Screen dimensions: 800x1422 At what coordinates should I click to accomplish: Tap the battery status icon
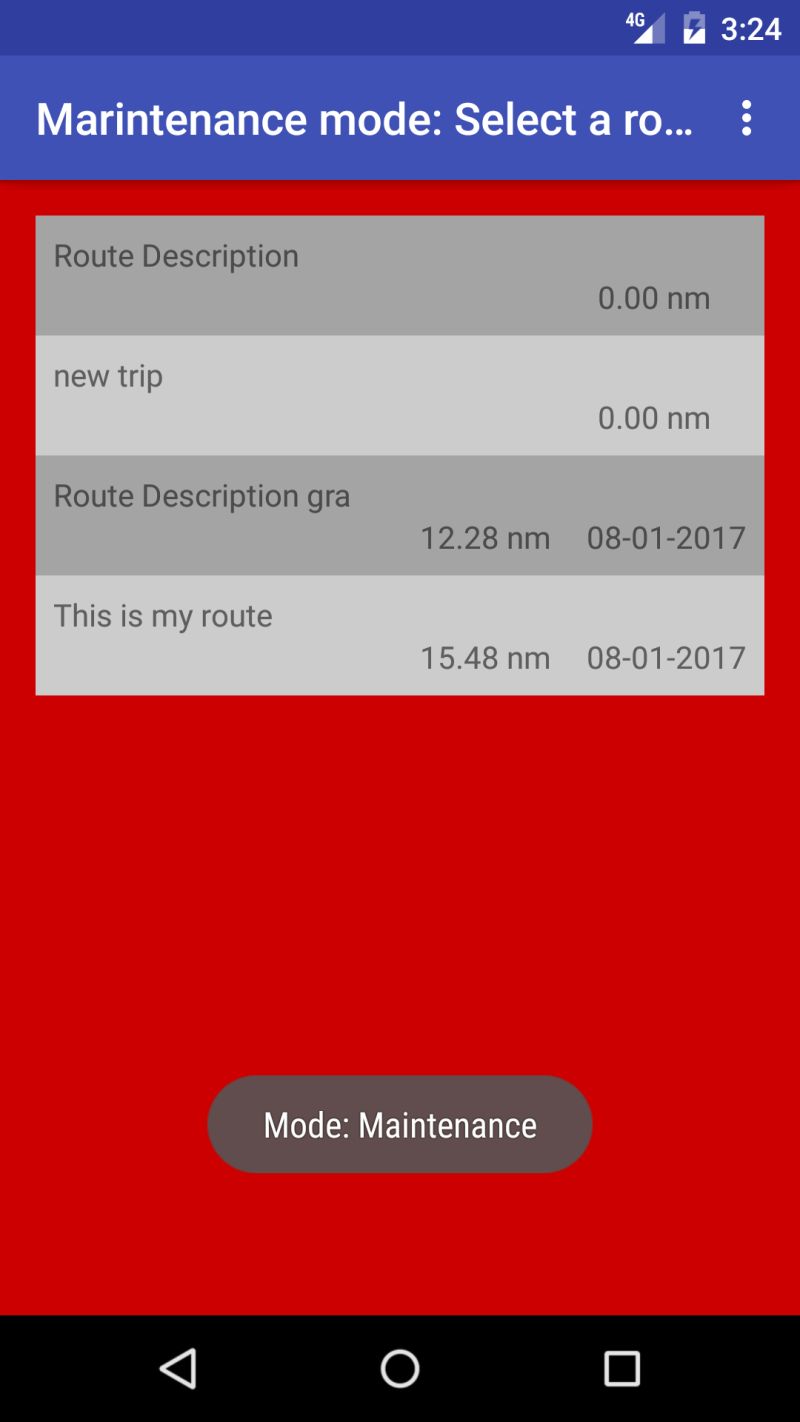tap(694, 27)
